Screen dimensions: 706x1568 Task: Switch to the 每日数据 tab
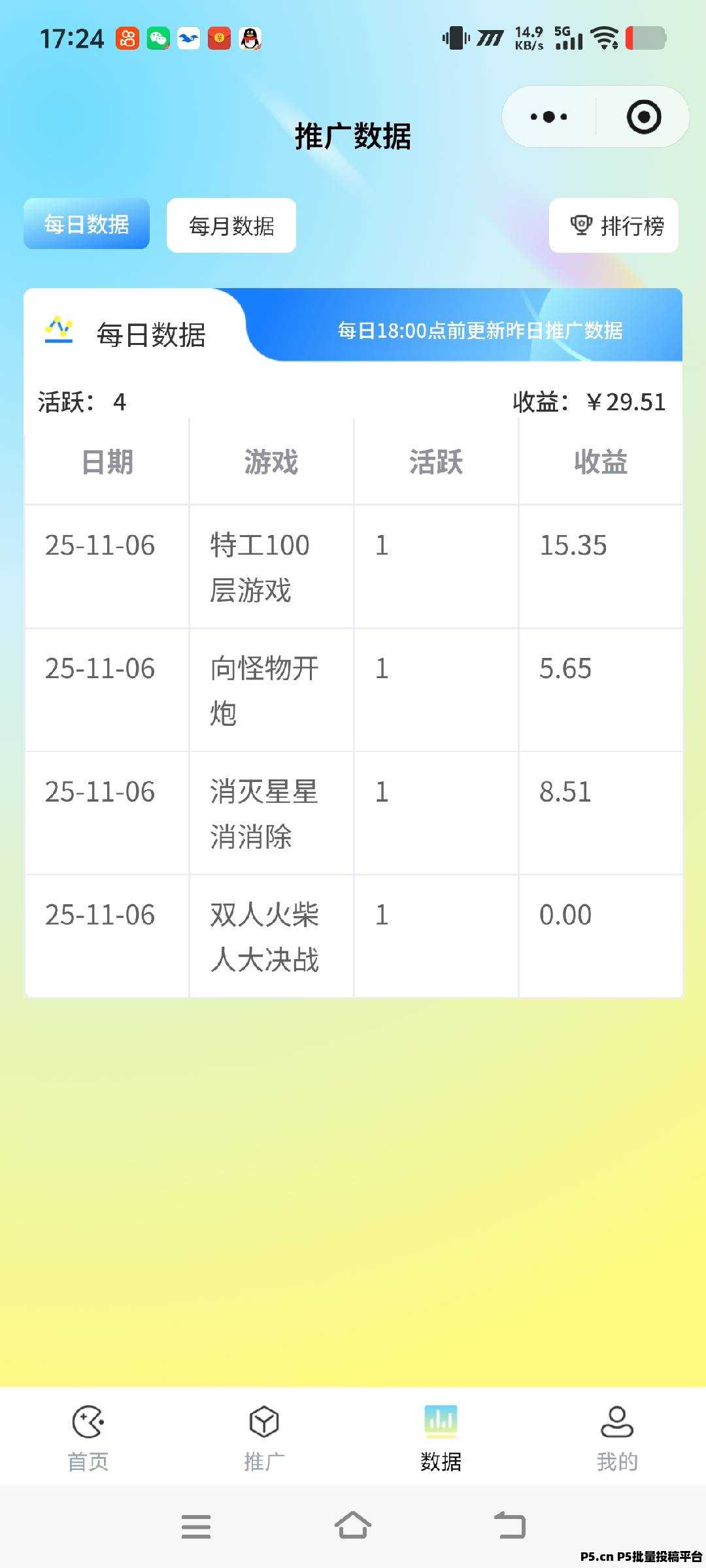pyautogui.click(x=86, y=225)
